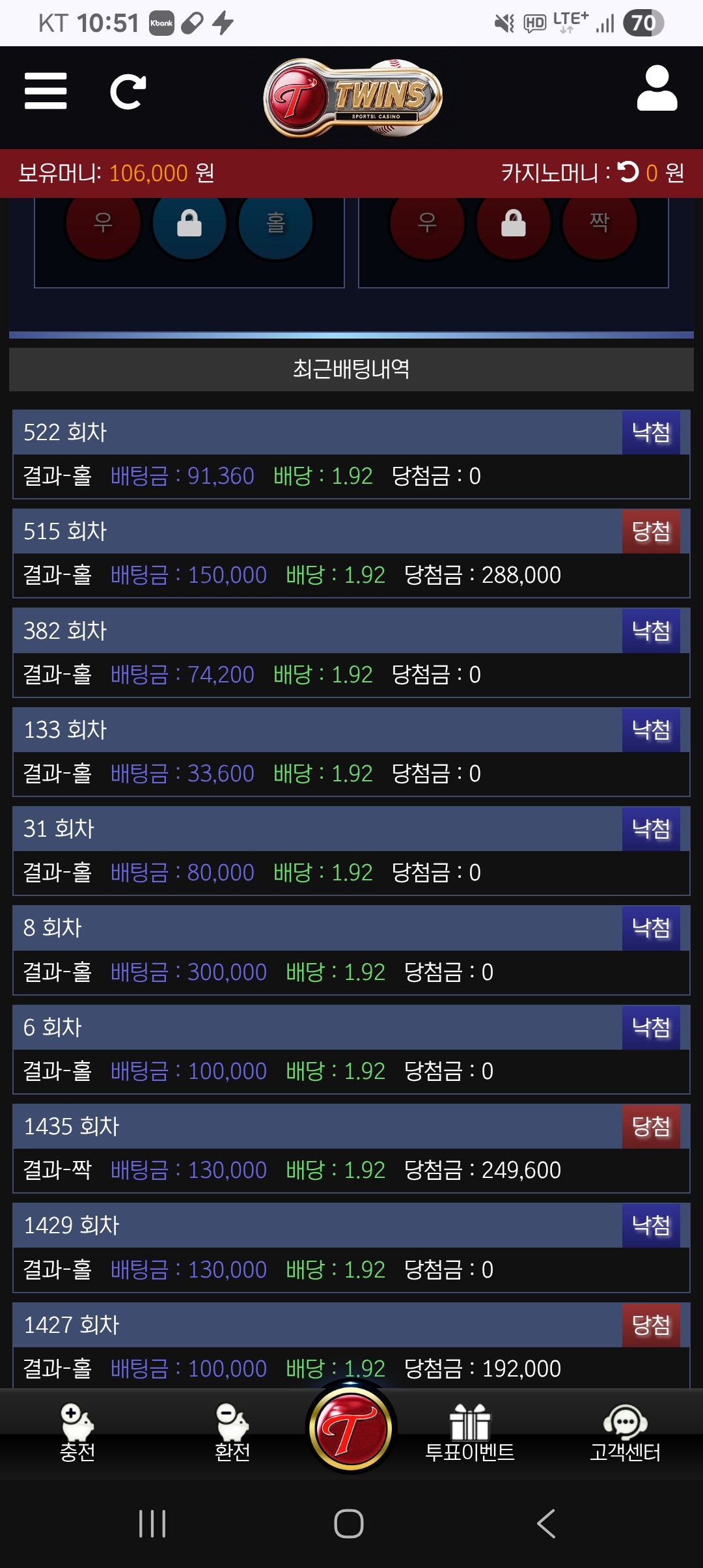Select the red 짝 bet button
This screenshot has width=703, height=1568.
pyautogui.click(x=600, y=223)
